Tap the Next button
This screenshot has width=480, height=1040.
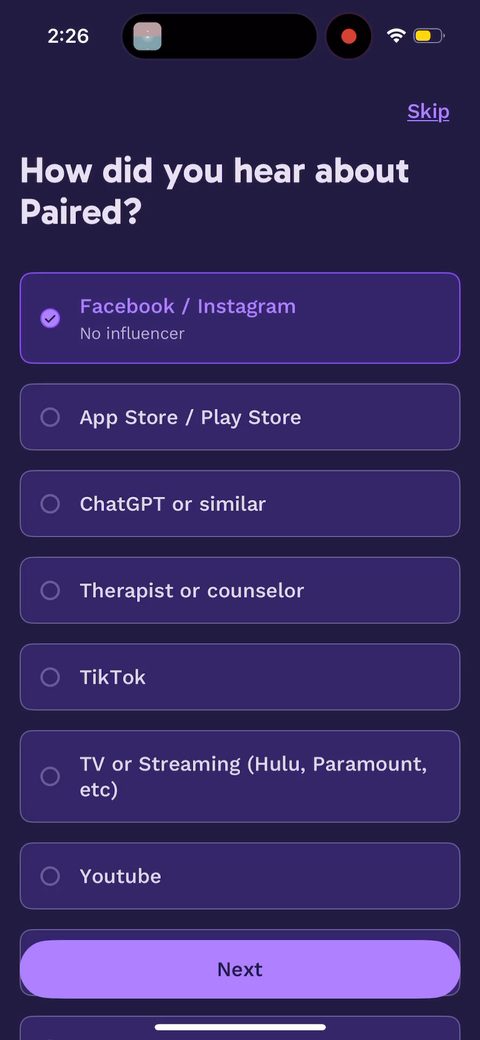[240, 969]
